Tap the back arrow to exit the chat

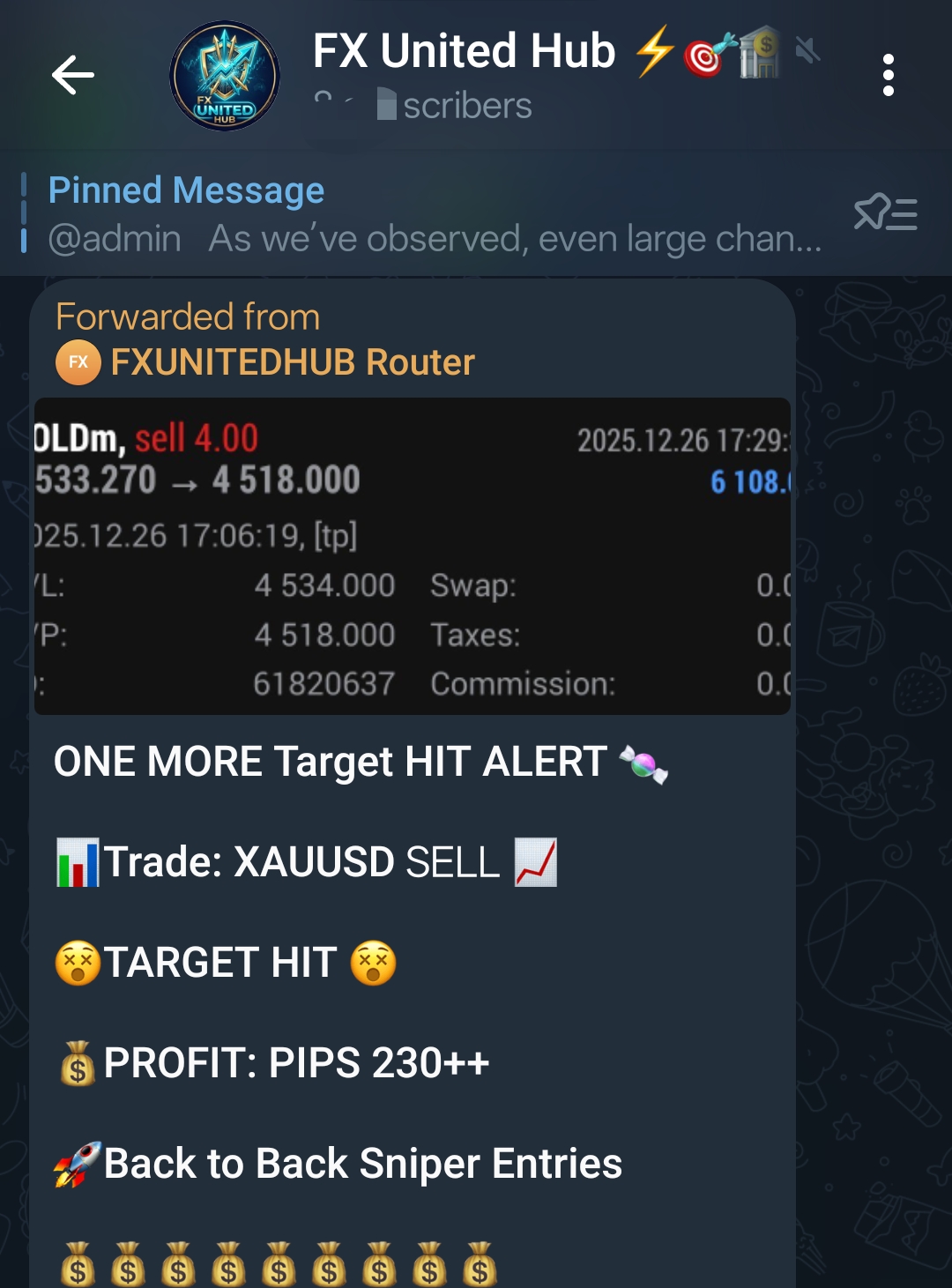(74, 73)
